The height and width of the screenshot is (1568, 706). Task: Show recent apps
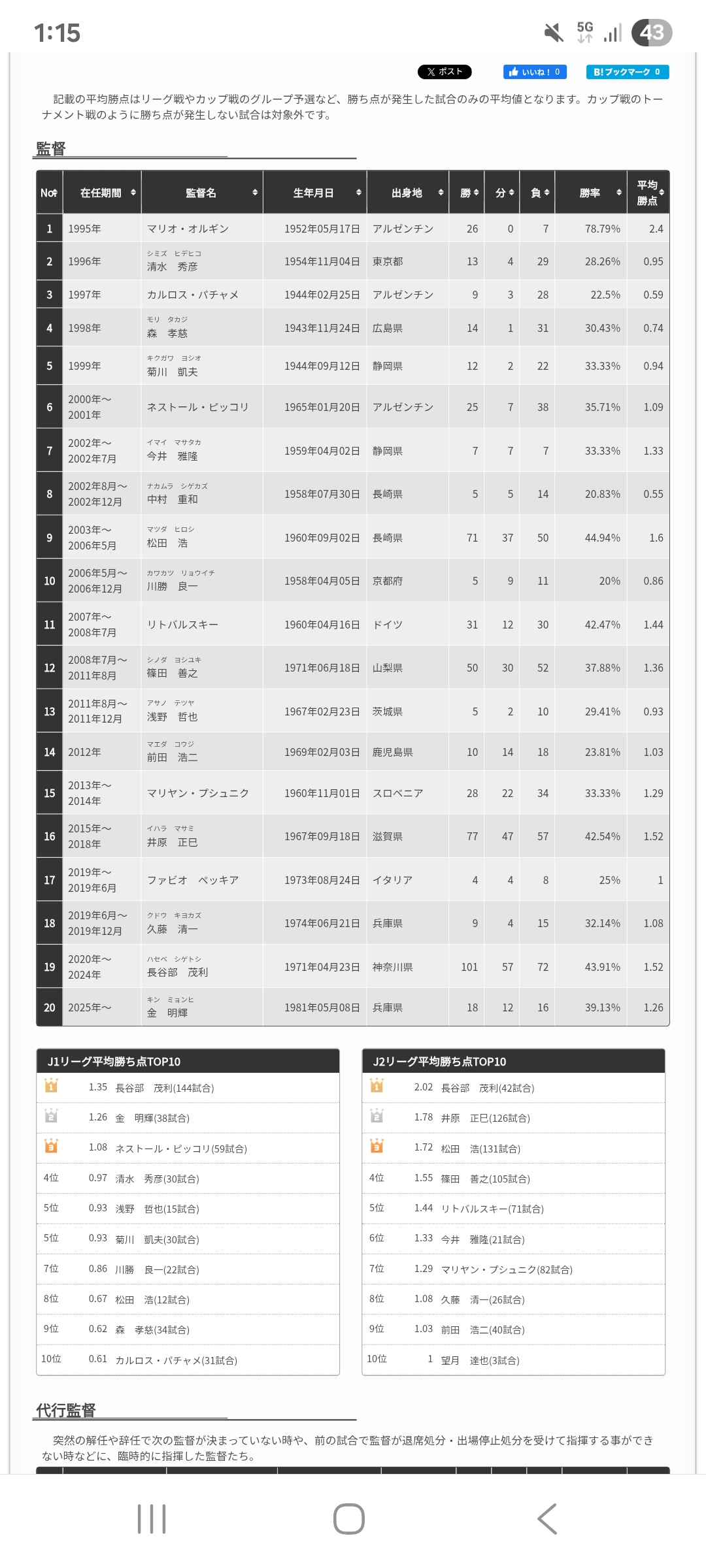pyautogui.click(x=152, y=1518)
